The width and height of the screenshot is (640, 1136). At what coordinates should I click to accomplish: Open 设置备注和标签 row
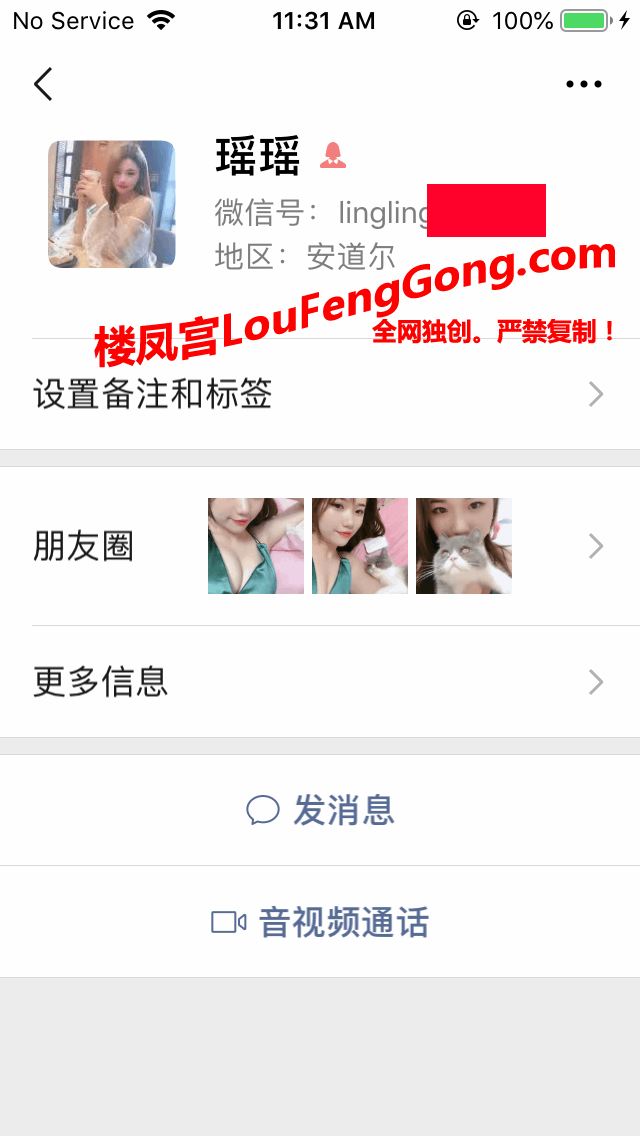coord(320,395)
